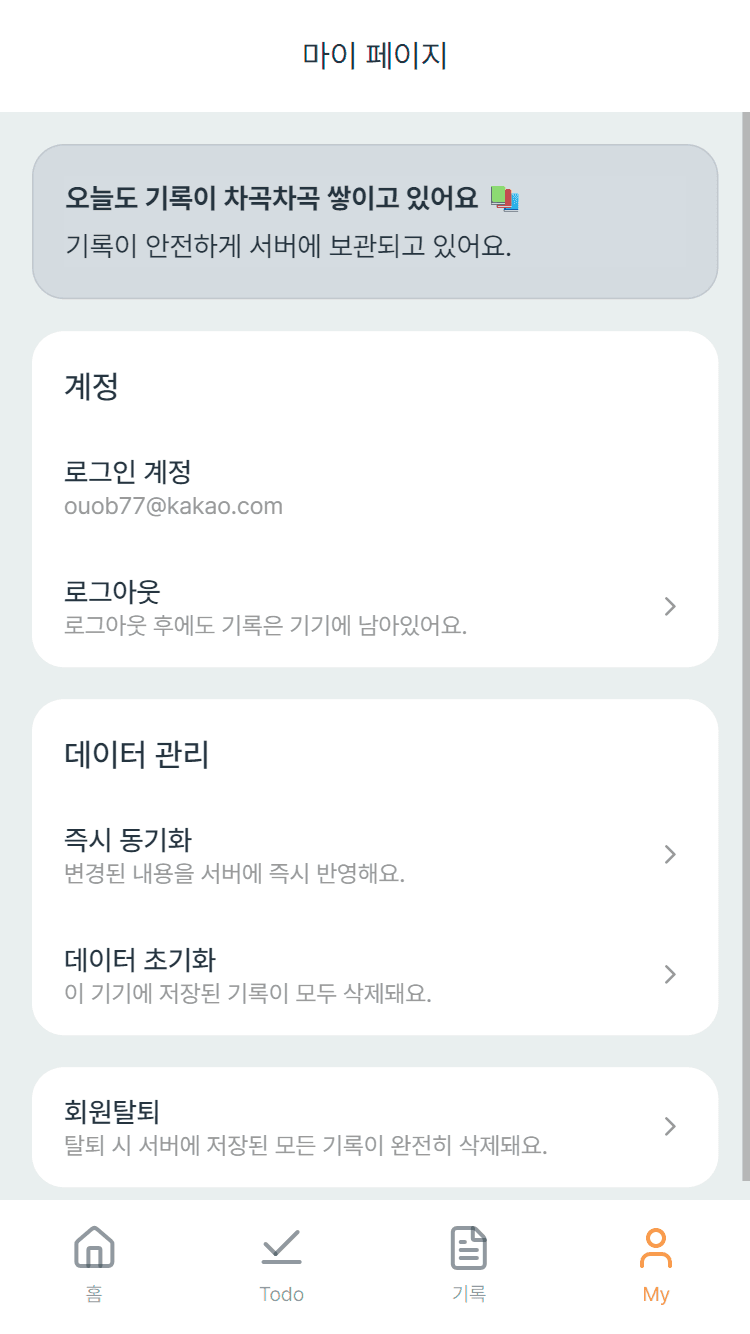Click the chevron beside 즉시 동기화
Screen dimensions: 750x1334
(669, 854)
